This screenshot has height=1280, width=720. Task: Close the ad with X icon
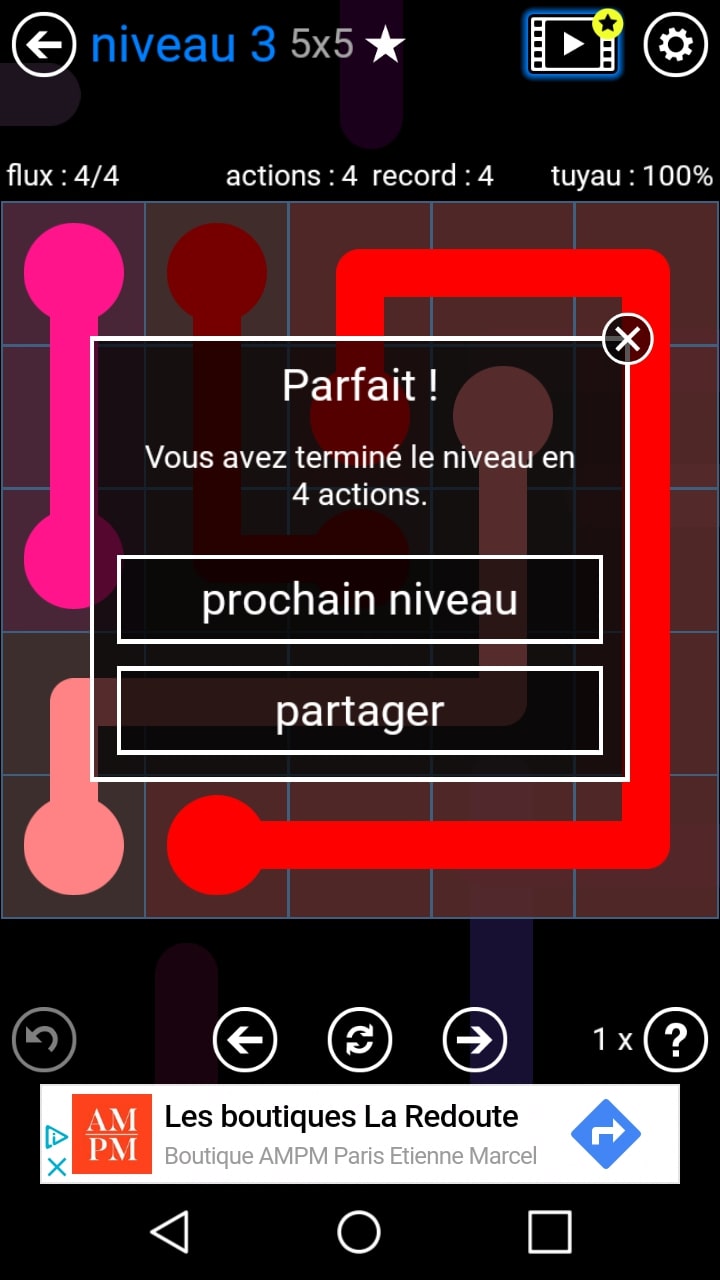[57, 1166]
